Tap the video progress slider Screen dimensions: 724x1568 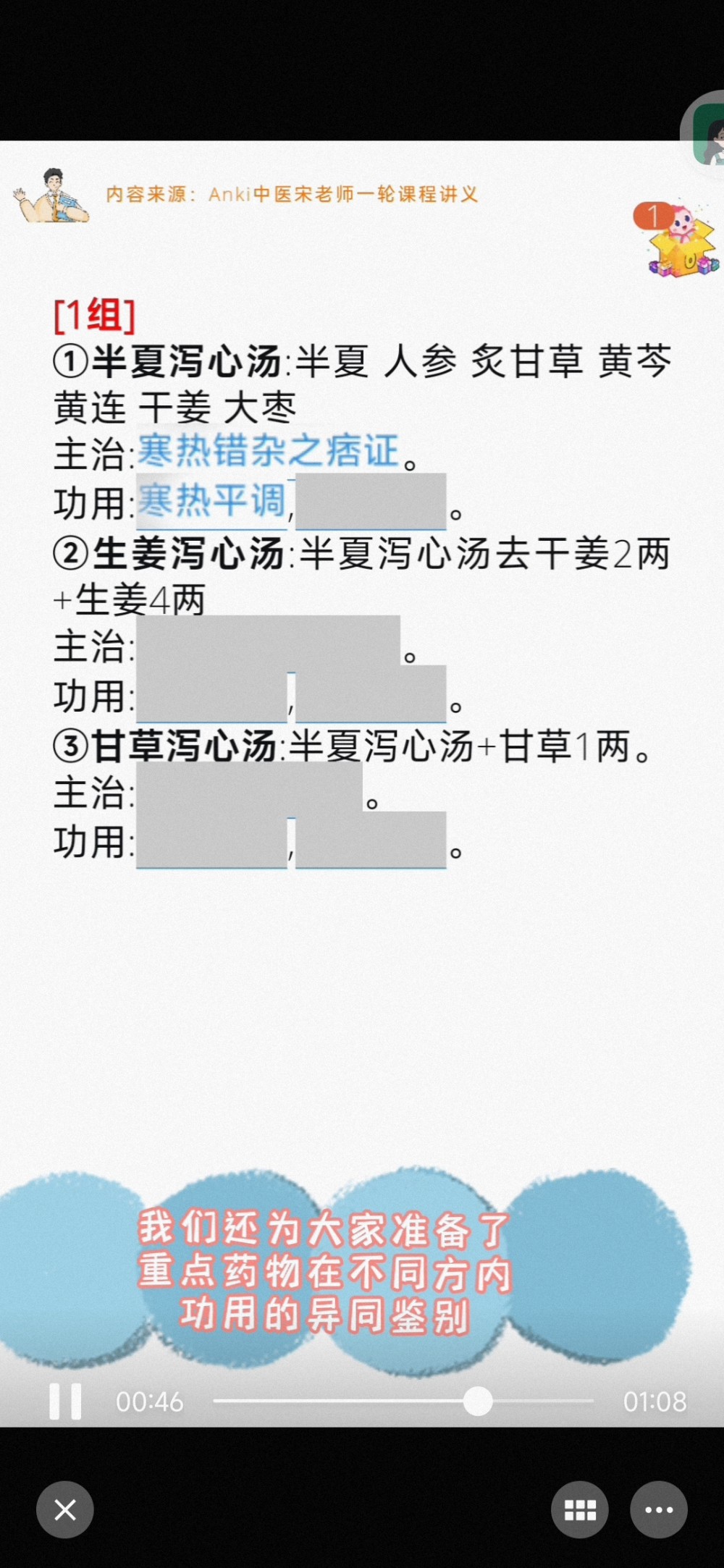point(403,1401)
